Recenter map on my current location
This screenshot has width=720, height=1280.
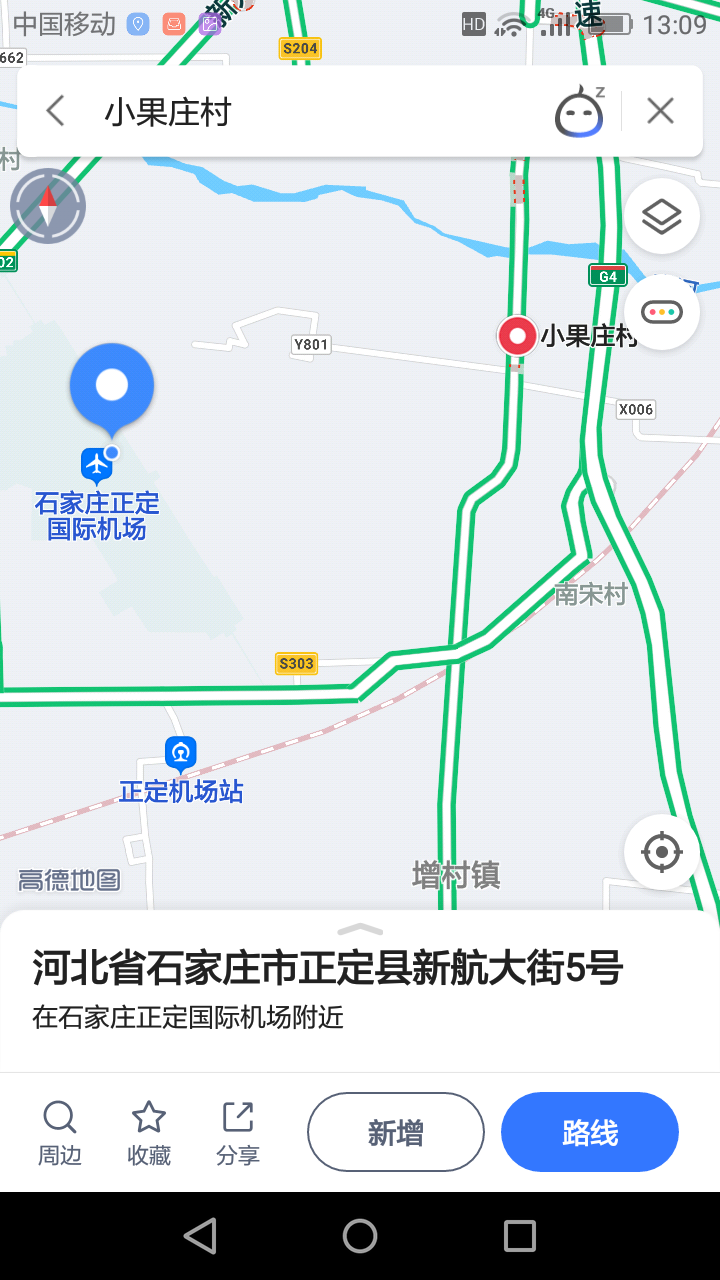click(x=661, y=852)
